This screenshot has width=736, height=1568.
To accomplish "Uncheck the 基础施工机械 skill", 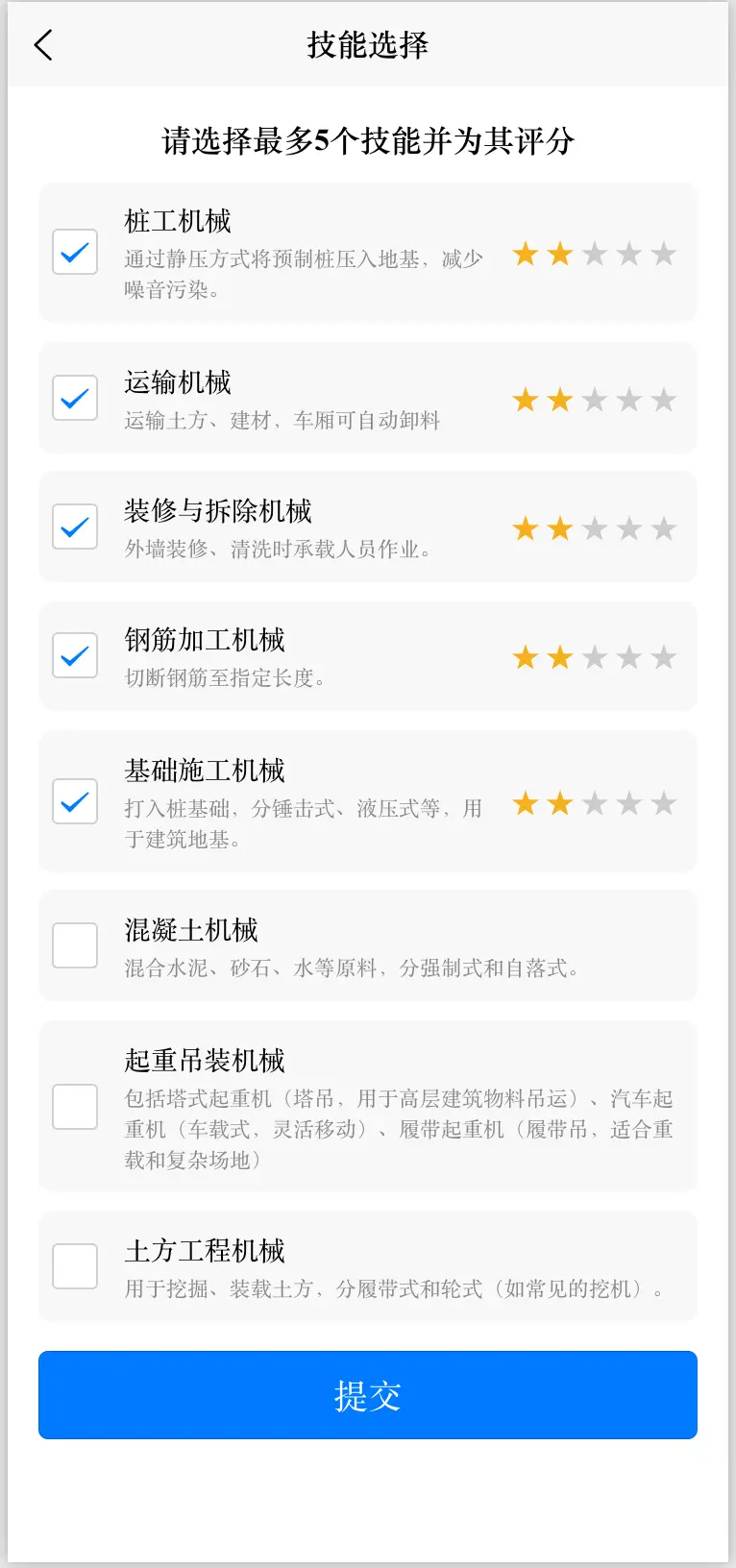I will tap(75, 801).
